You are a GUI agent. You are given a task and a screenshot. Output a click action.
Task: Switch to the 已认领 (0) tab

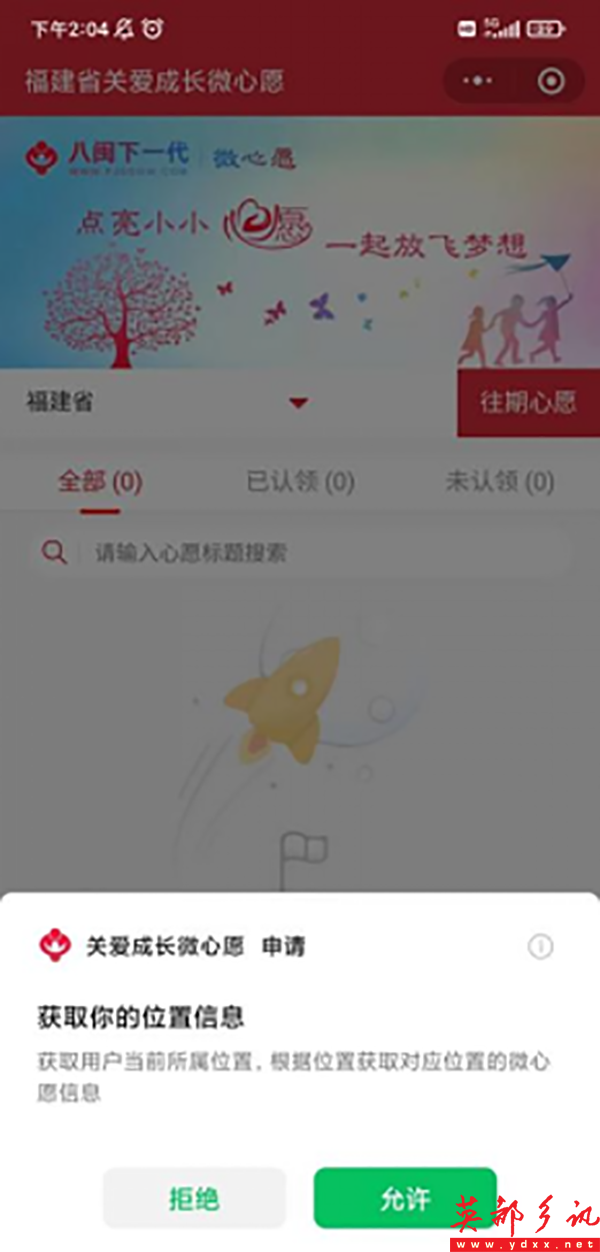point(300,482)
